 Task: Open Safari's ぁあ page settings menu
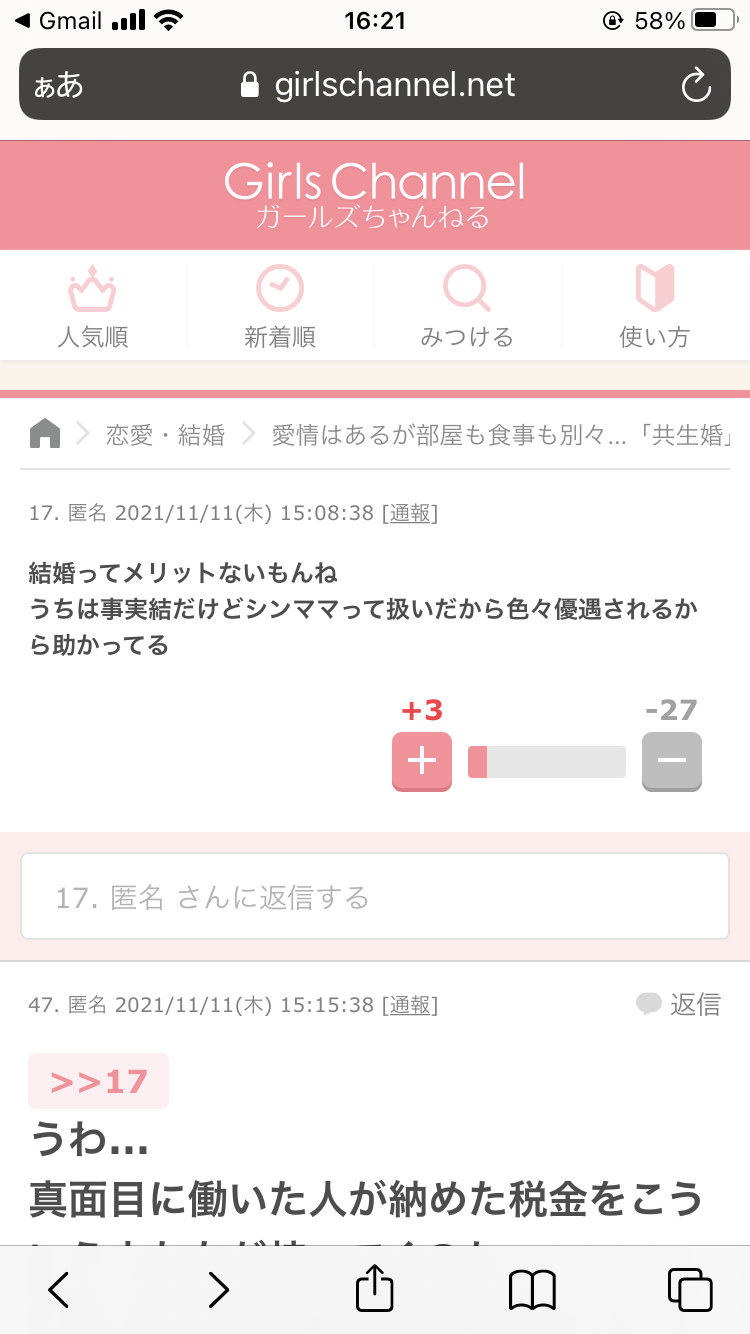pyautogui.click(x=58, y=85)
